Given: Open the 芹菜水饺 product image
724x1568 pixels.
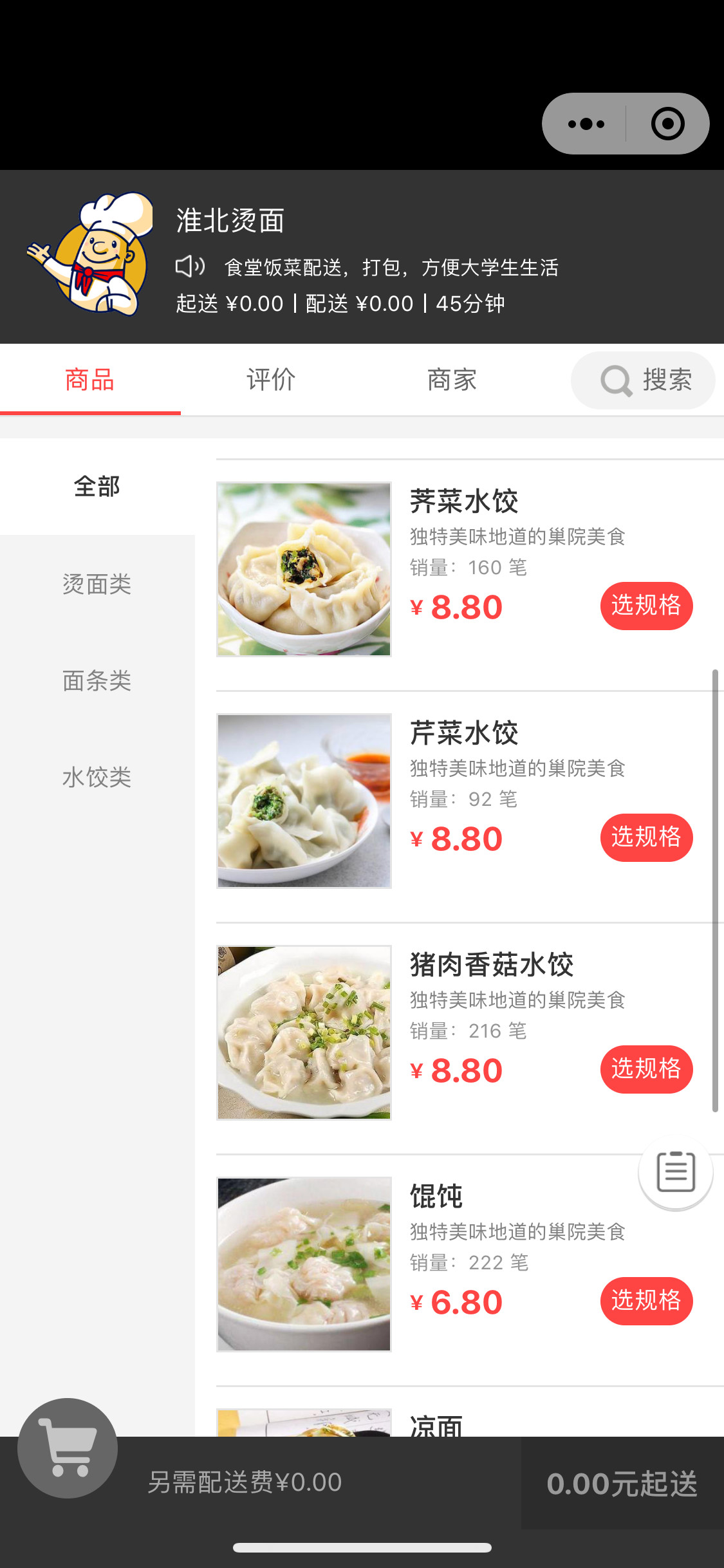Looking at the screenshot, I should click(304, 801).
